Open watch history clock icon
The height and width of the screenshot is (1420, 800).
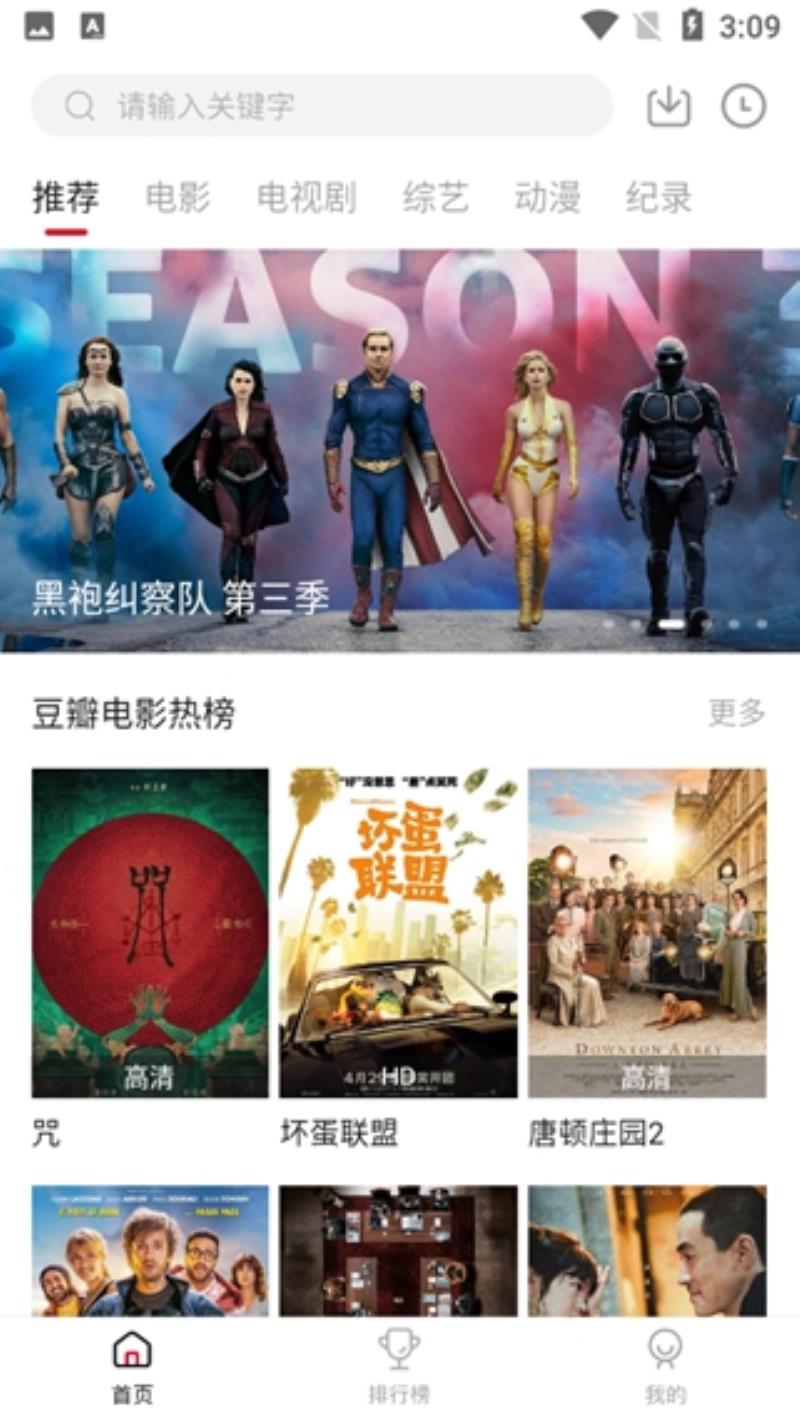pyautogui.click(x=744, y=106)
